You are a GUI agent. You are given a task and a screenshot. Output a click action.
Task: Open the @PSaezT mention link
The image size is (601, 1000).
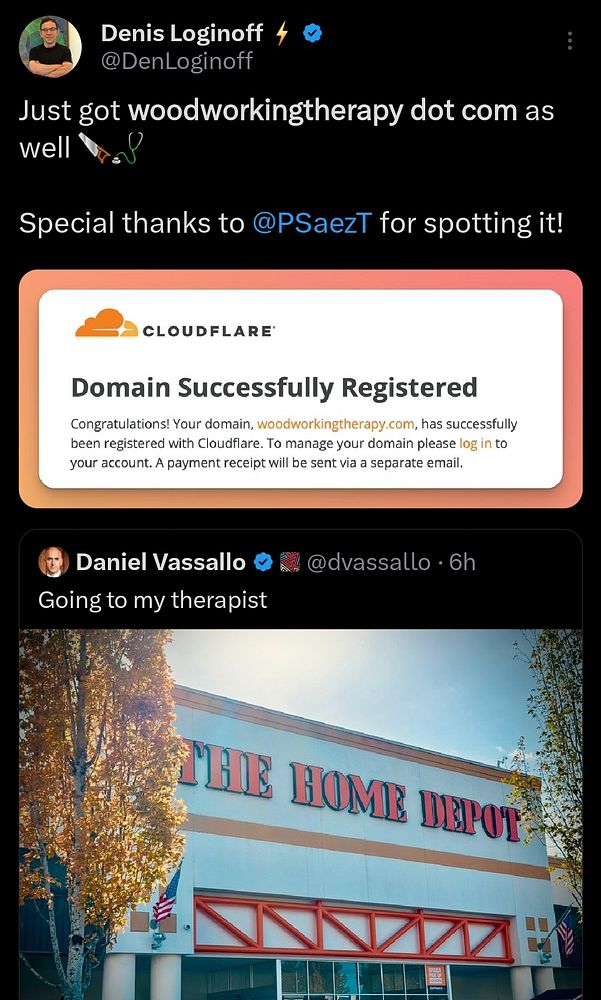311,223
